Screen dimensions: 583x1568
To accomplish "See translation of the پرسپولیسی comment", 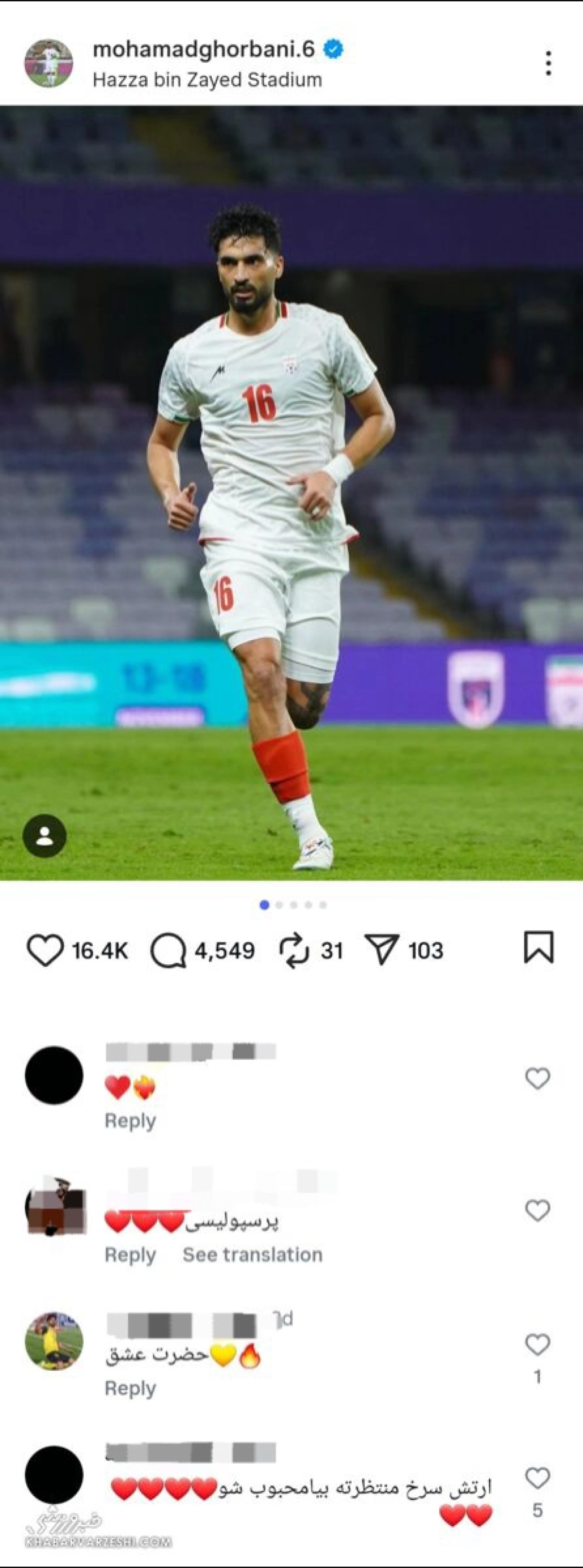I will coord(253,1255).
